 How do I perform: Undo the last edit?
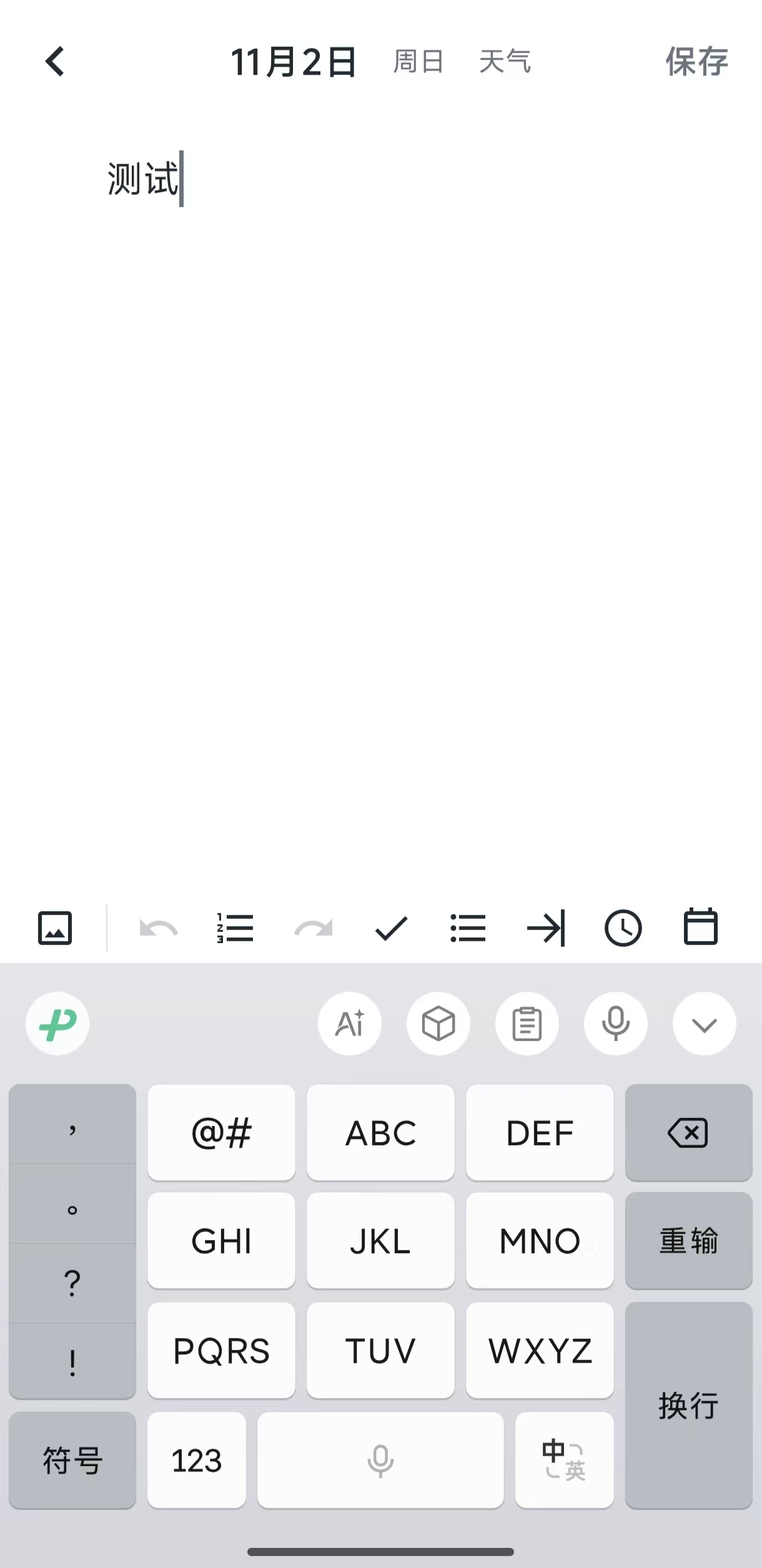[x=159, y=928]
